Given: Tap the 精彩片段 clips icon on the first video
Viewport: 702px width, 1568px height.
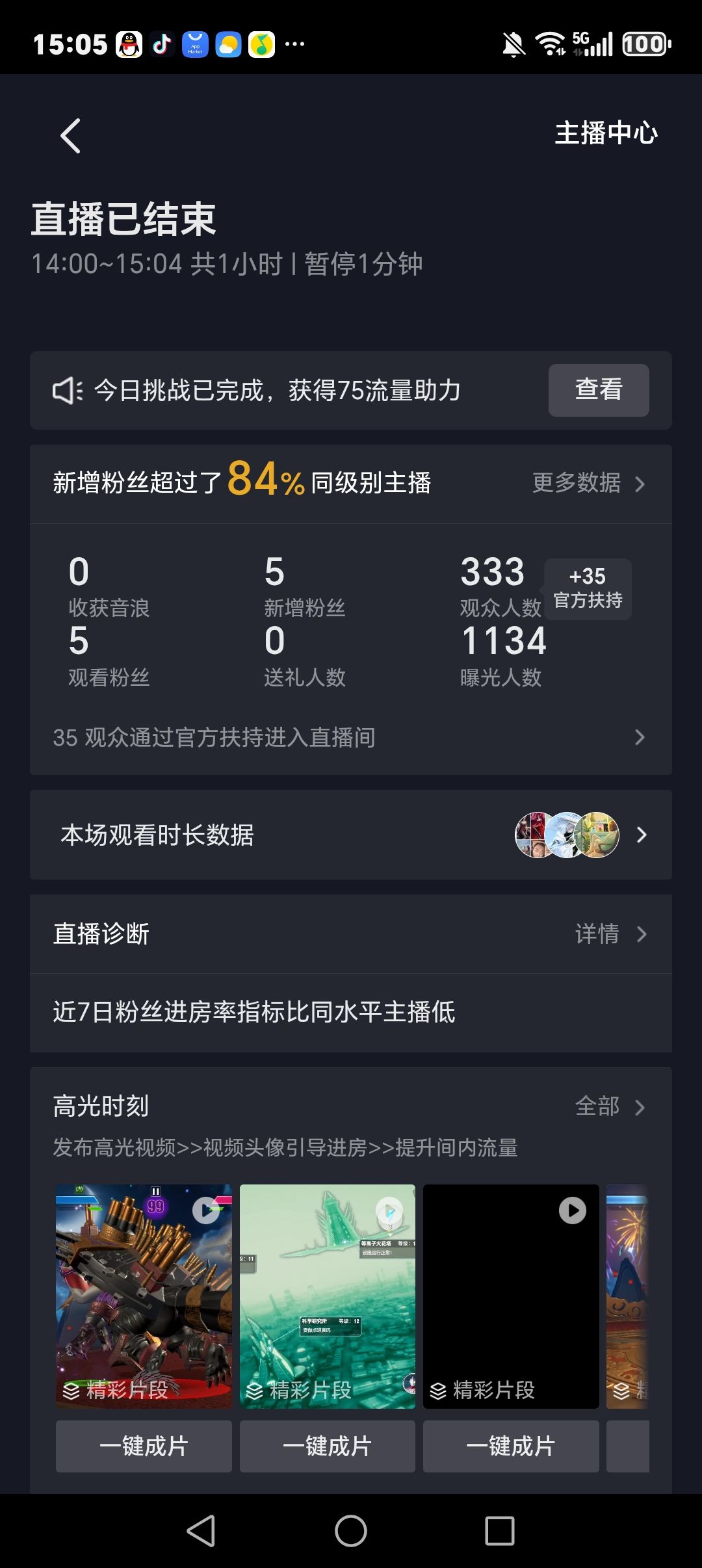Looking at the screenshot, I should point(71,1388).
